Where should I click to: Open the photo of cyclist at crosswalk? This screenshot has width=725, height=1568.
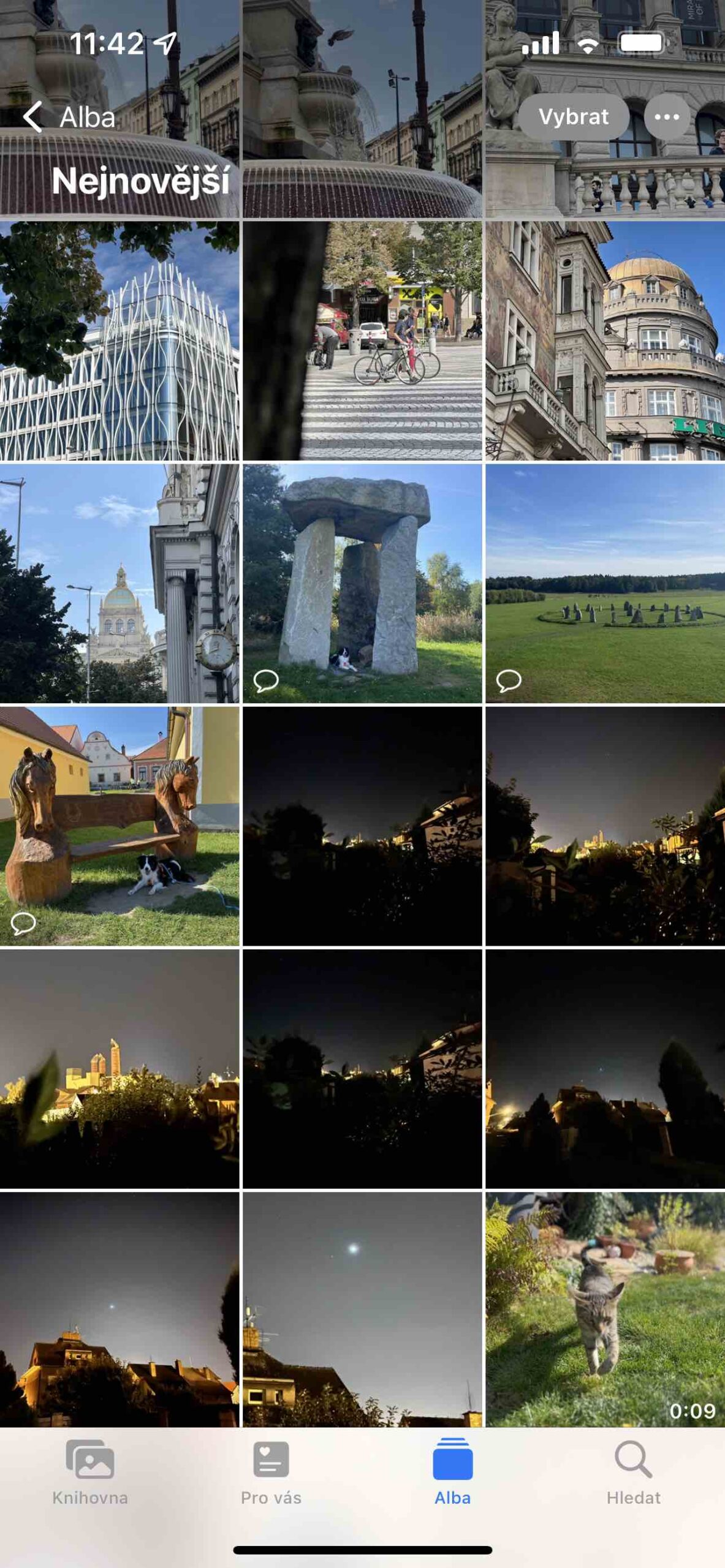(362, 341)
